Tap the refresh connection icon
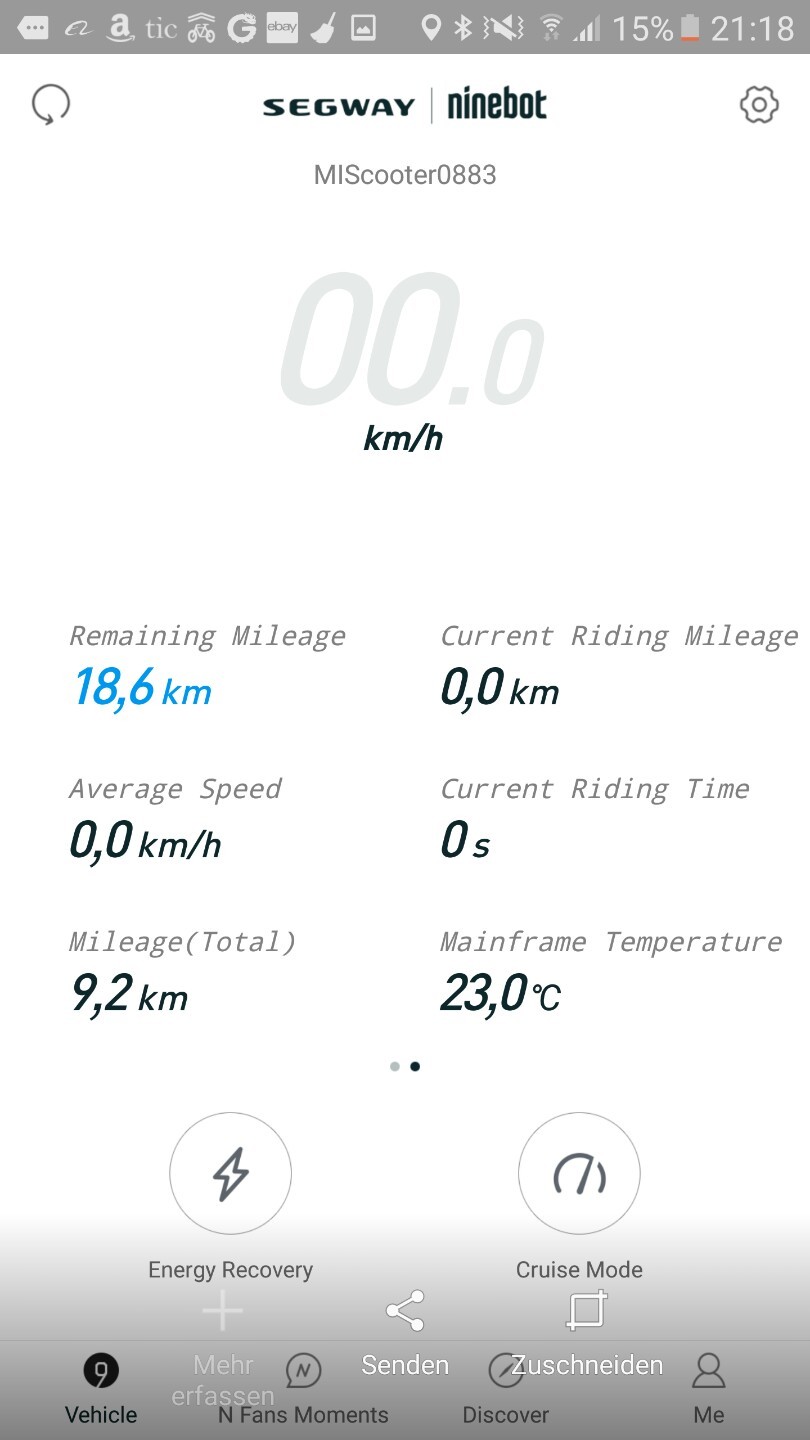 coord(51,104)
